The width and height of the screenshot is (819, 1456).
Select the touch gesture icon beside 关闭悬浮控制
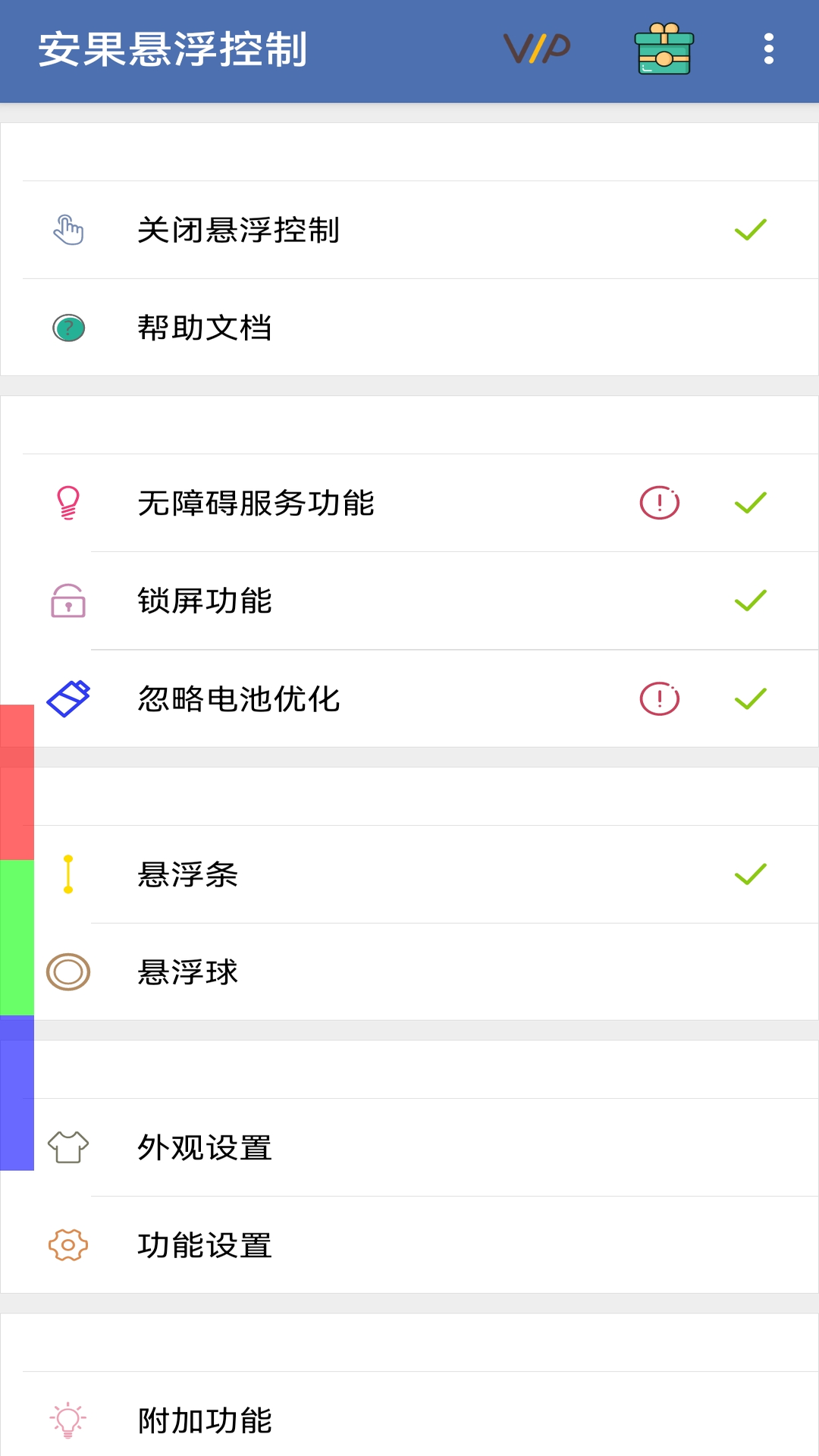click(x=67, y=231)
